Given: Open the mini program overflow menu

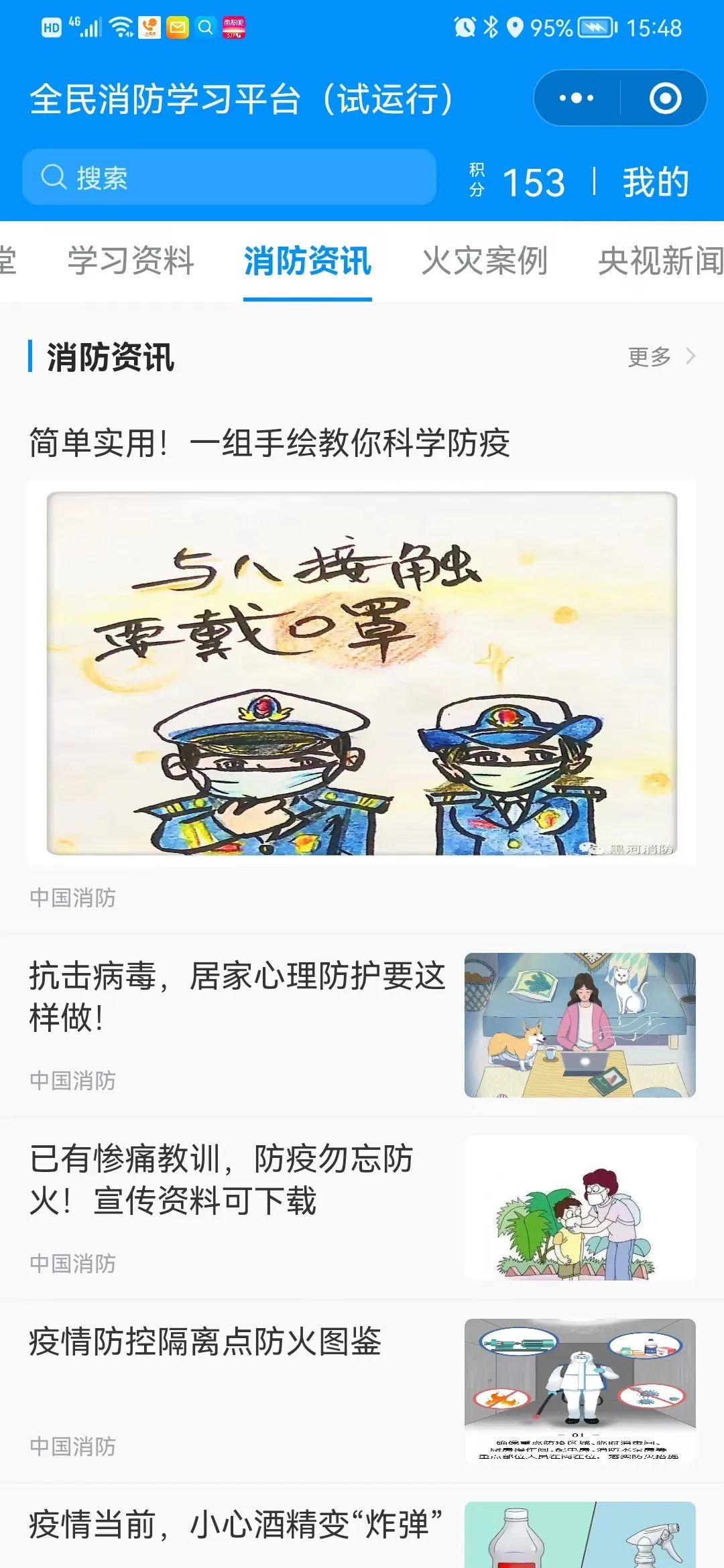Looking at the screenshot, I should tap(577, 99).
